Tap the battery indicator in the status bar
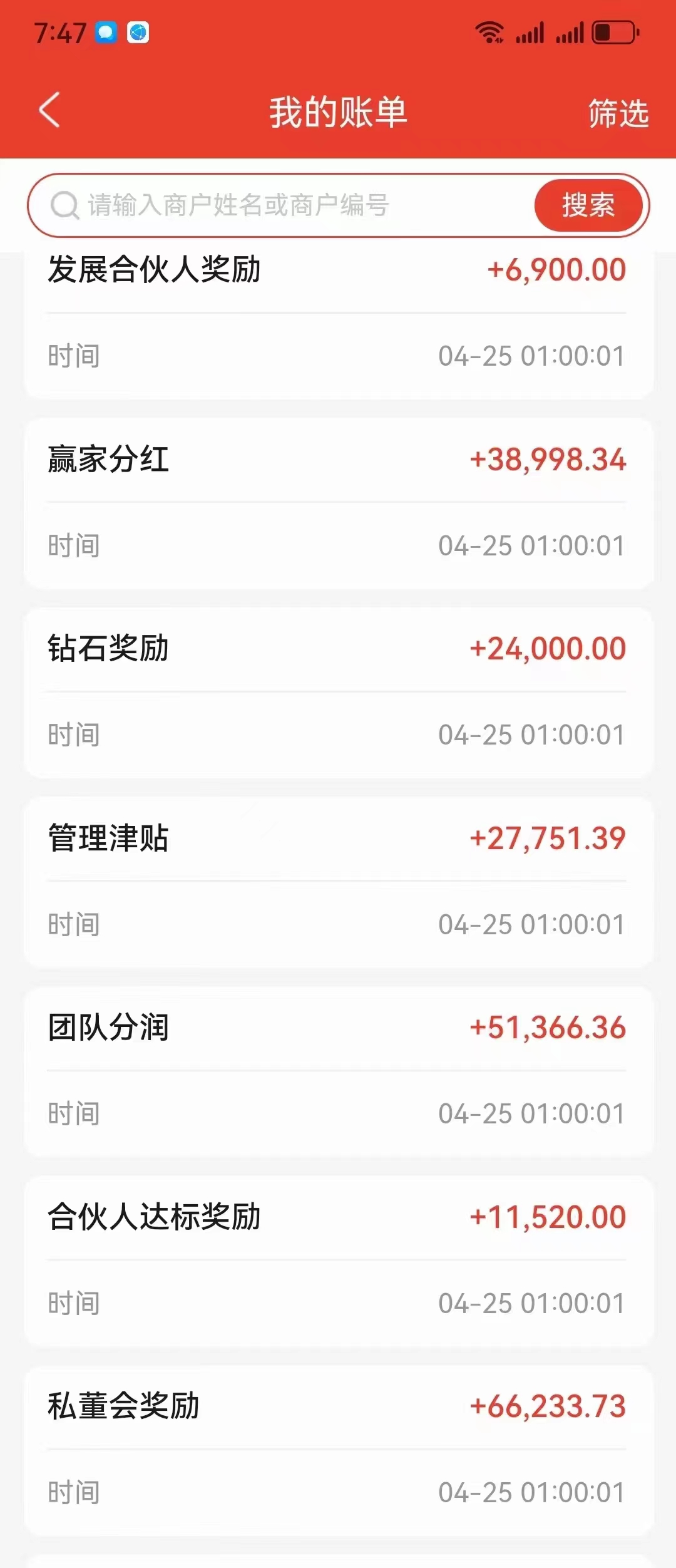The height and width of the screenshot is (1568, 676). (612, 33)
